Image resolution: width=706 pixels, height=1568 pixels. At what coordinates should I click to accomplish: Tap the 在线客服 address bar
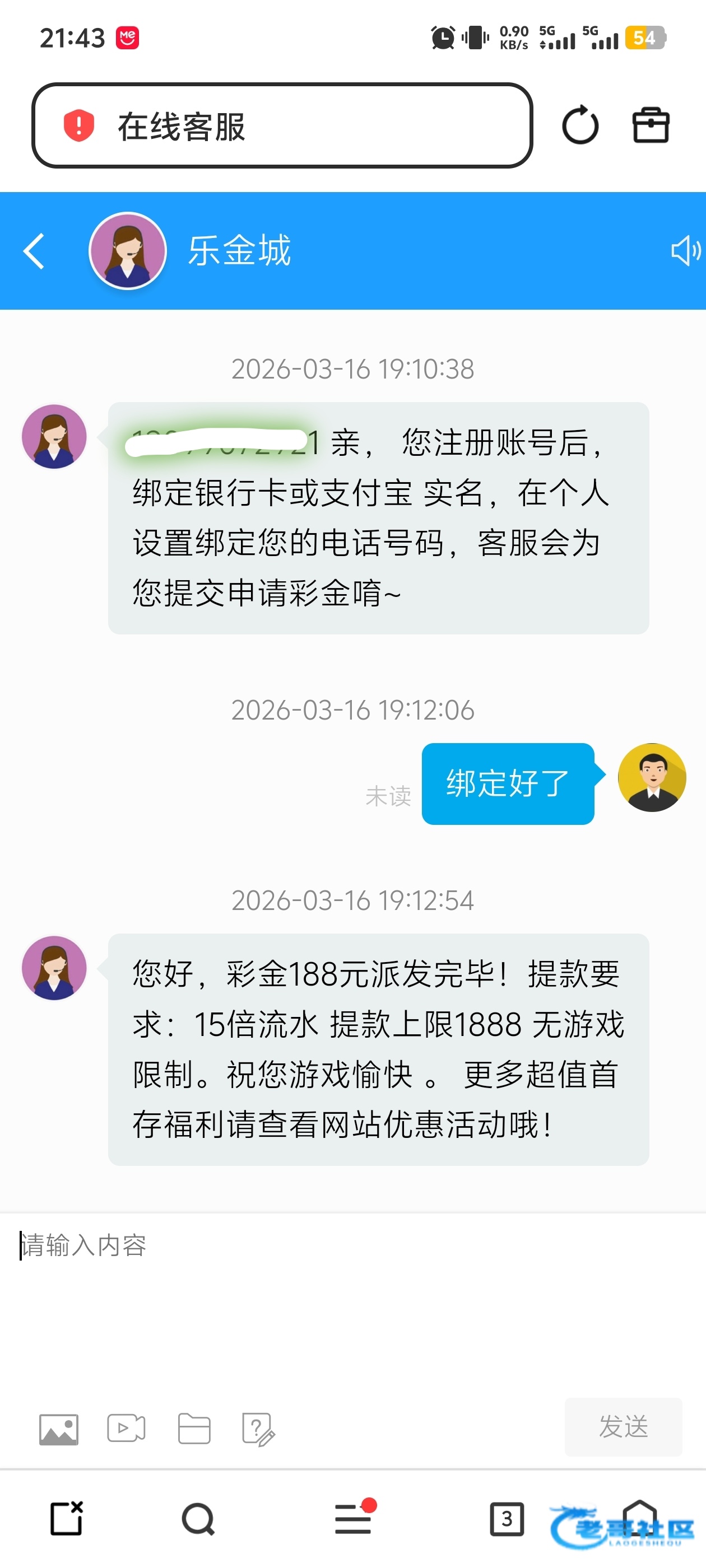[281, 126]
